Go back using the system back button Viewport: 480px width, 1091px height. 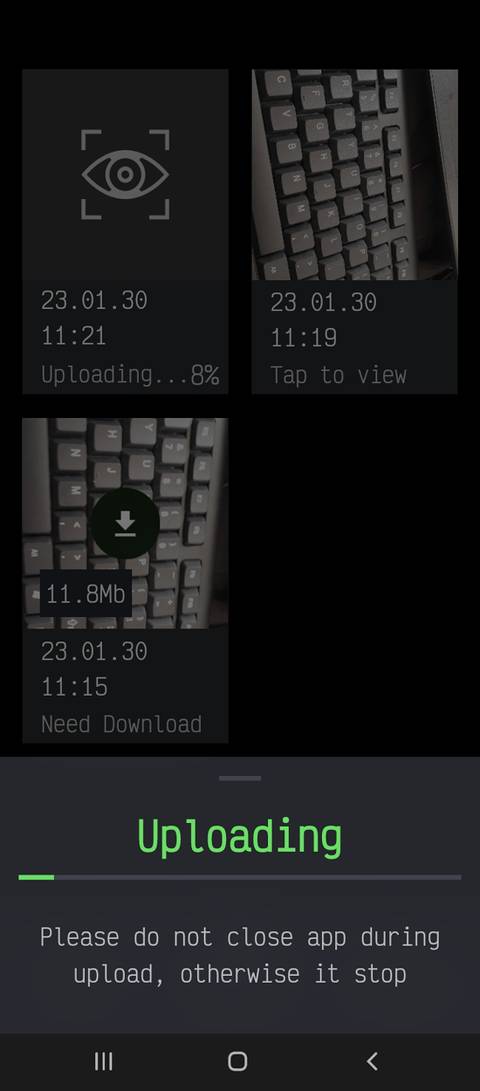pyautogui.click(x=372, y=1061)
